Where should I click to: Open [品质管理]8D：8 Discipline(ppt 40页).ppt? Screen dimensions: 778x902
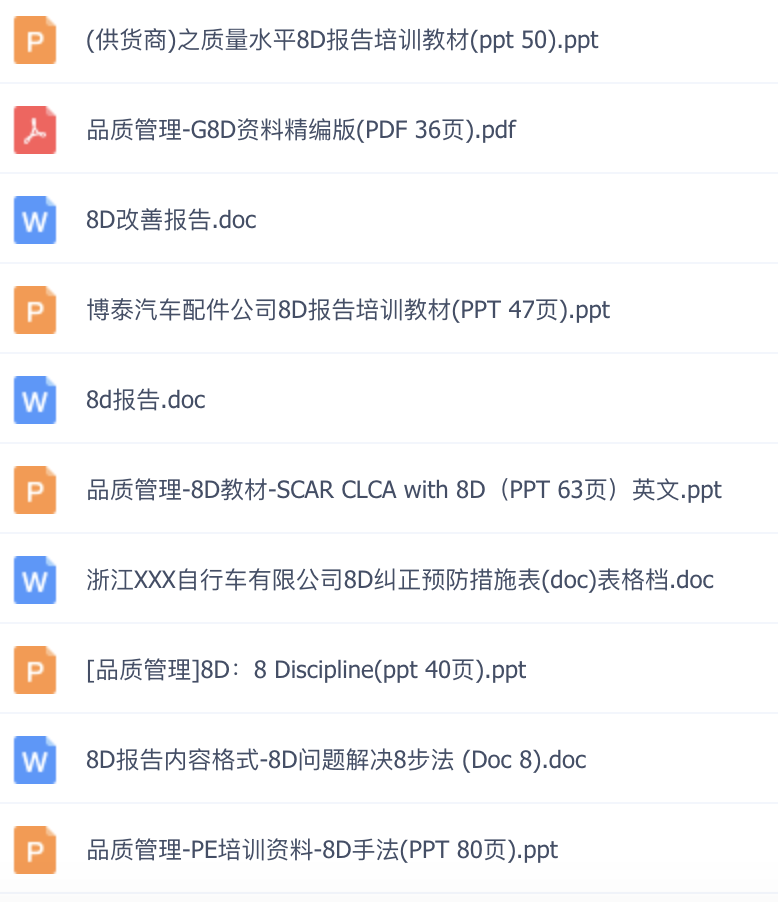click(x=303, y=670)
